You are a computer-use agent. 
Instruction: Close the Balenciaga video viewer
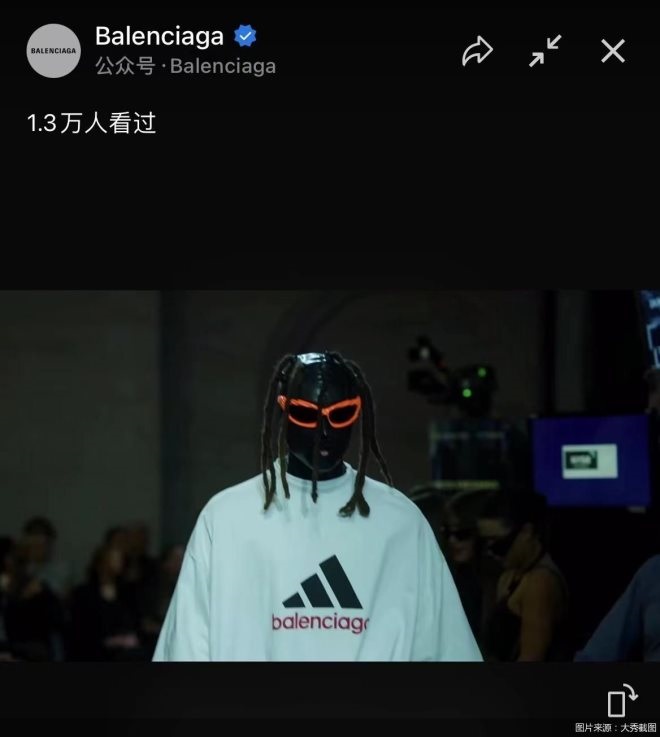click(x=612, y=51)
